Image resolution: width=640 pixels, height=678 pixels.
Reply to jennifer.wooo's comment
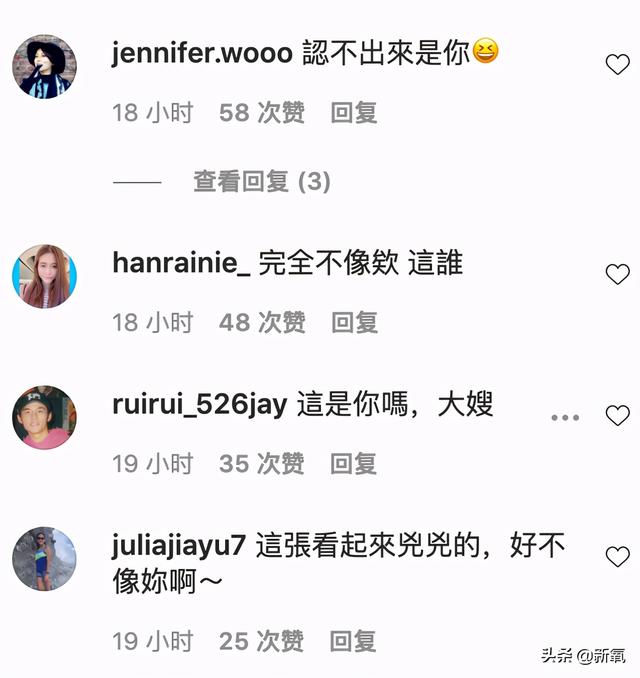(x=353, y=113)
